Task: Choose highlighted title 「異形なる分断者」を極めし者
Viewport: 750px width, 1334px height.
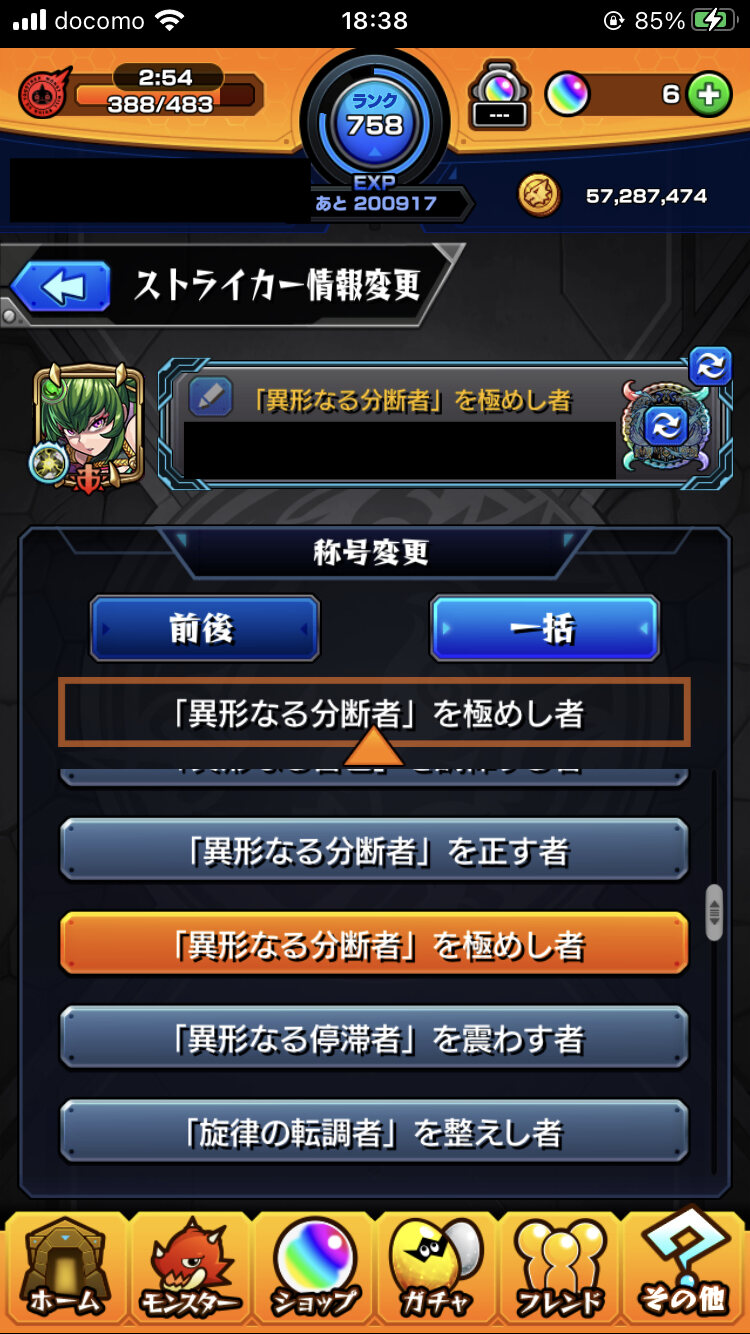Action: pyautogui.click(x=374, y=944)
